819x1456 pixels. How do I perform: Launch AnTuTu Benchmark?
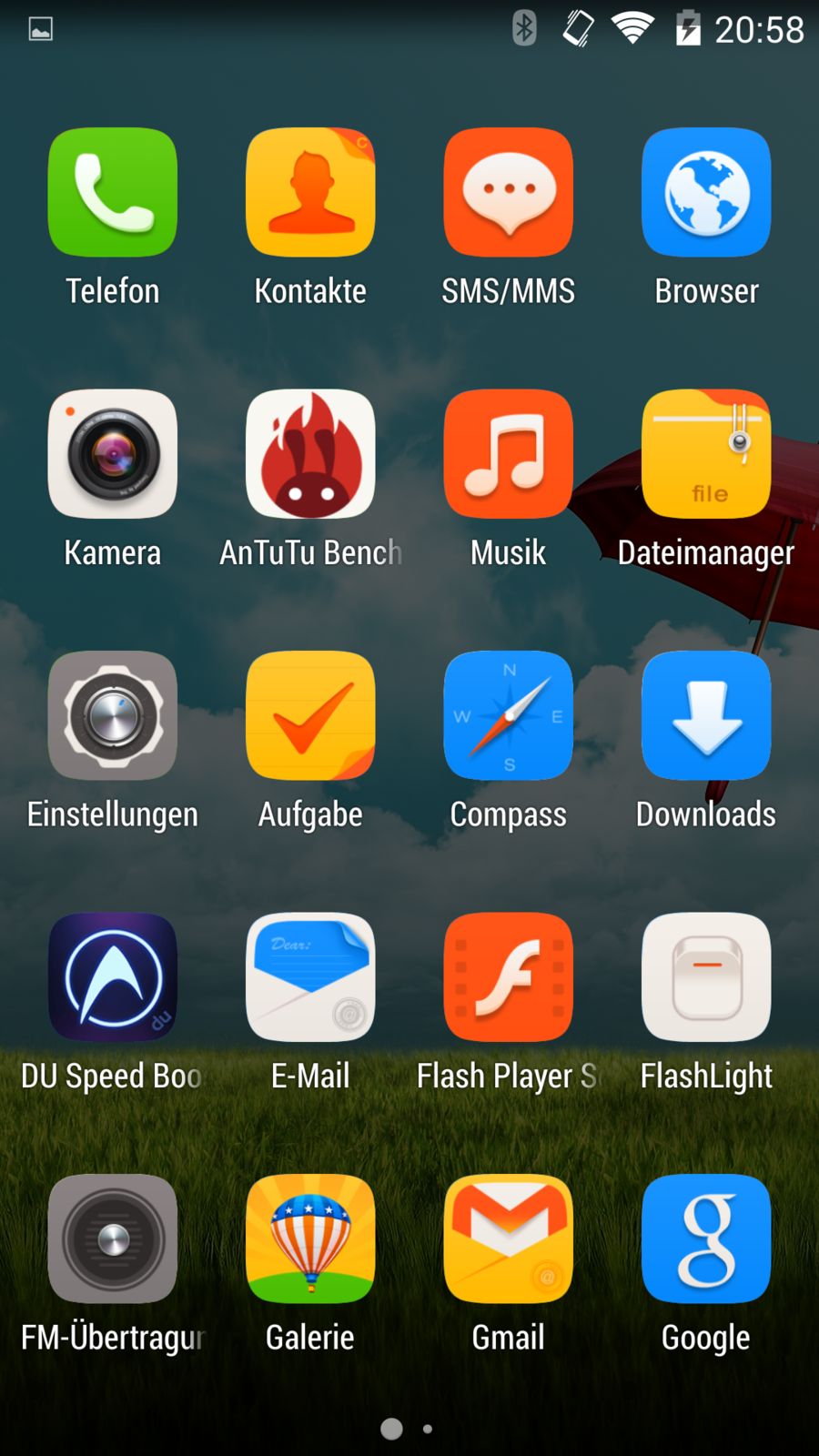tap(310, 454)
